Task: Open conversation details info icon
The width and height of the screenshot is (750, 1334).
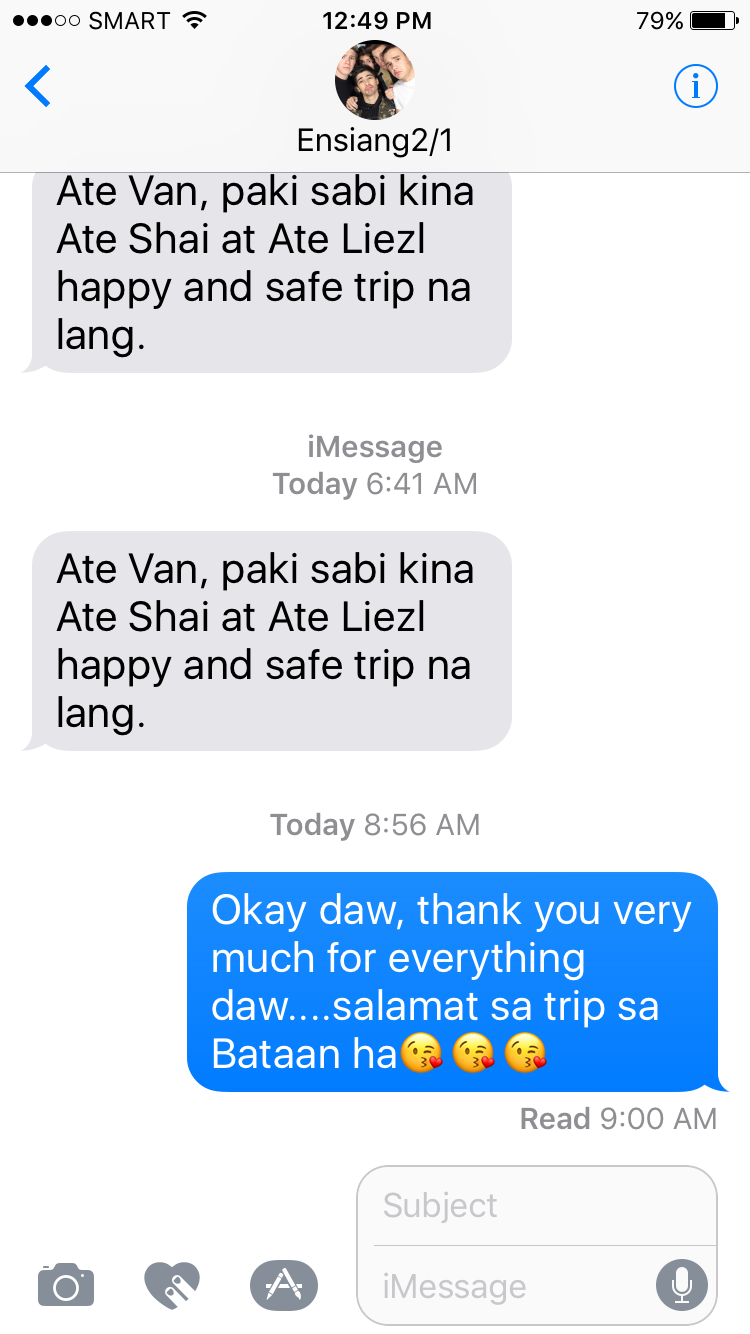Action: [695, 87]
